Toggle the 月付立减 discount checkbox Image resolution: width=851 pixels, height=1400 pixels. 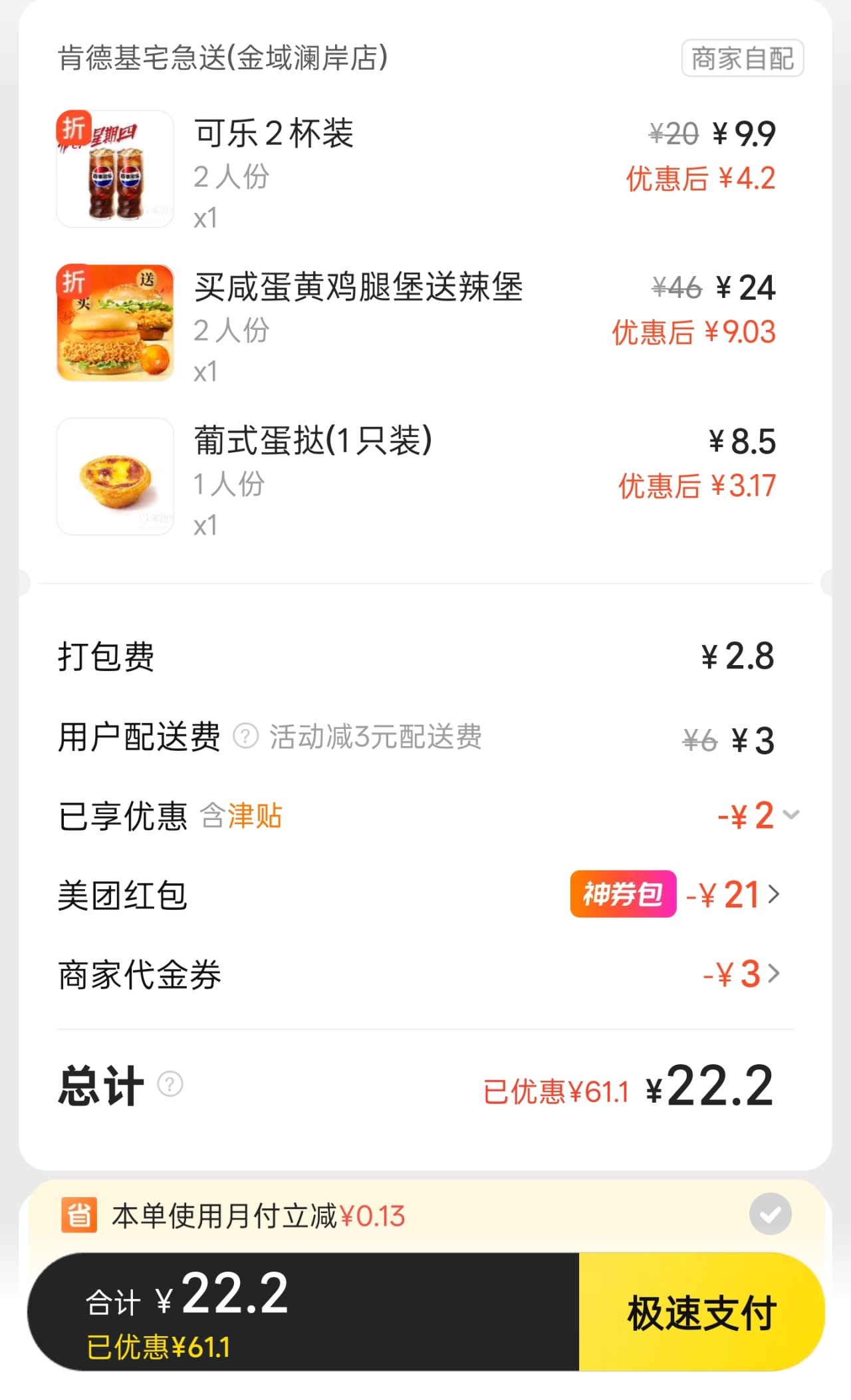770,1214
